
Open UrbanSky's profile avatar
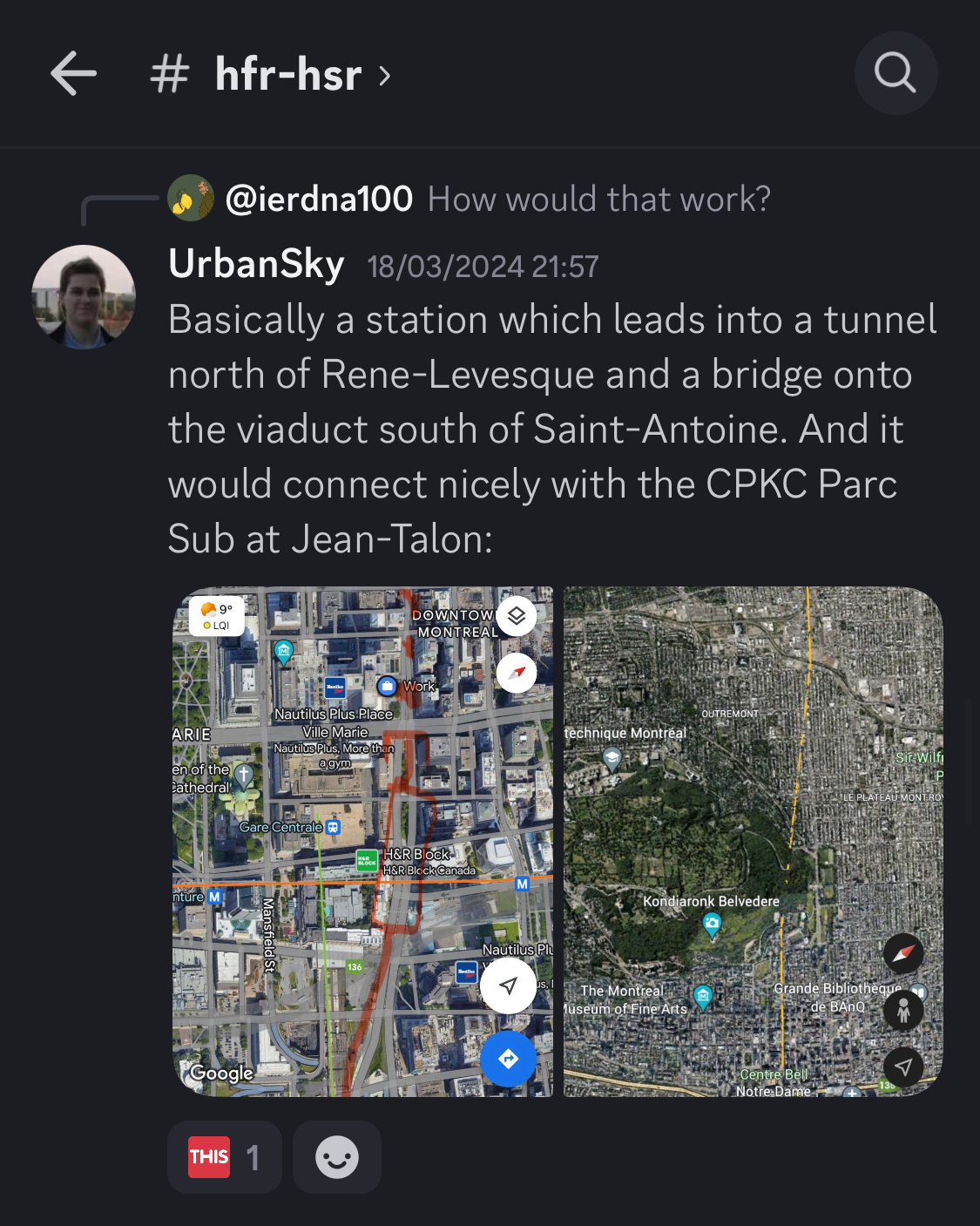tap(84, 296)
